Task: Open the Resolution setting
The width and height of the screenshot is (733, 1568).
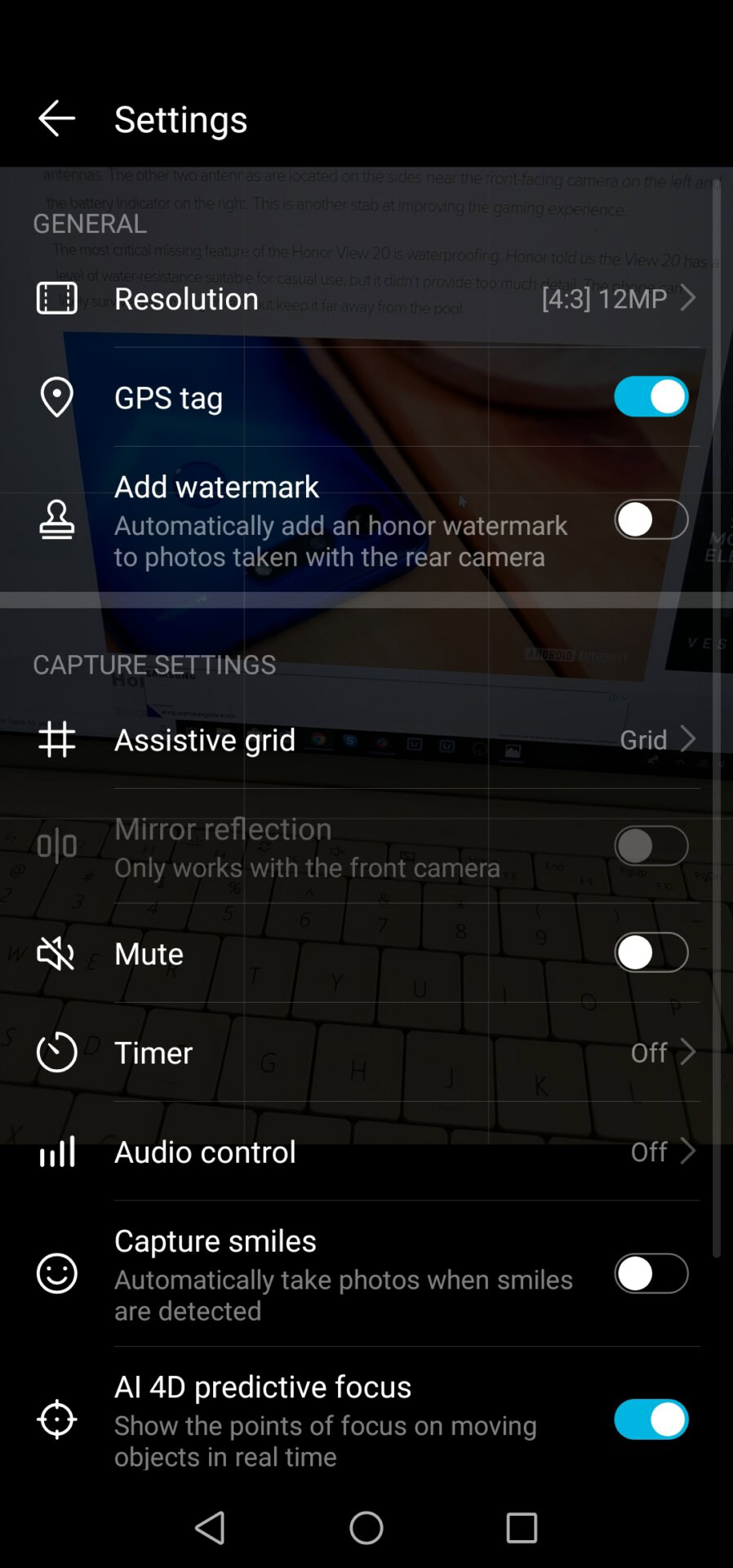Action: click(x=366, y=298)
